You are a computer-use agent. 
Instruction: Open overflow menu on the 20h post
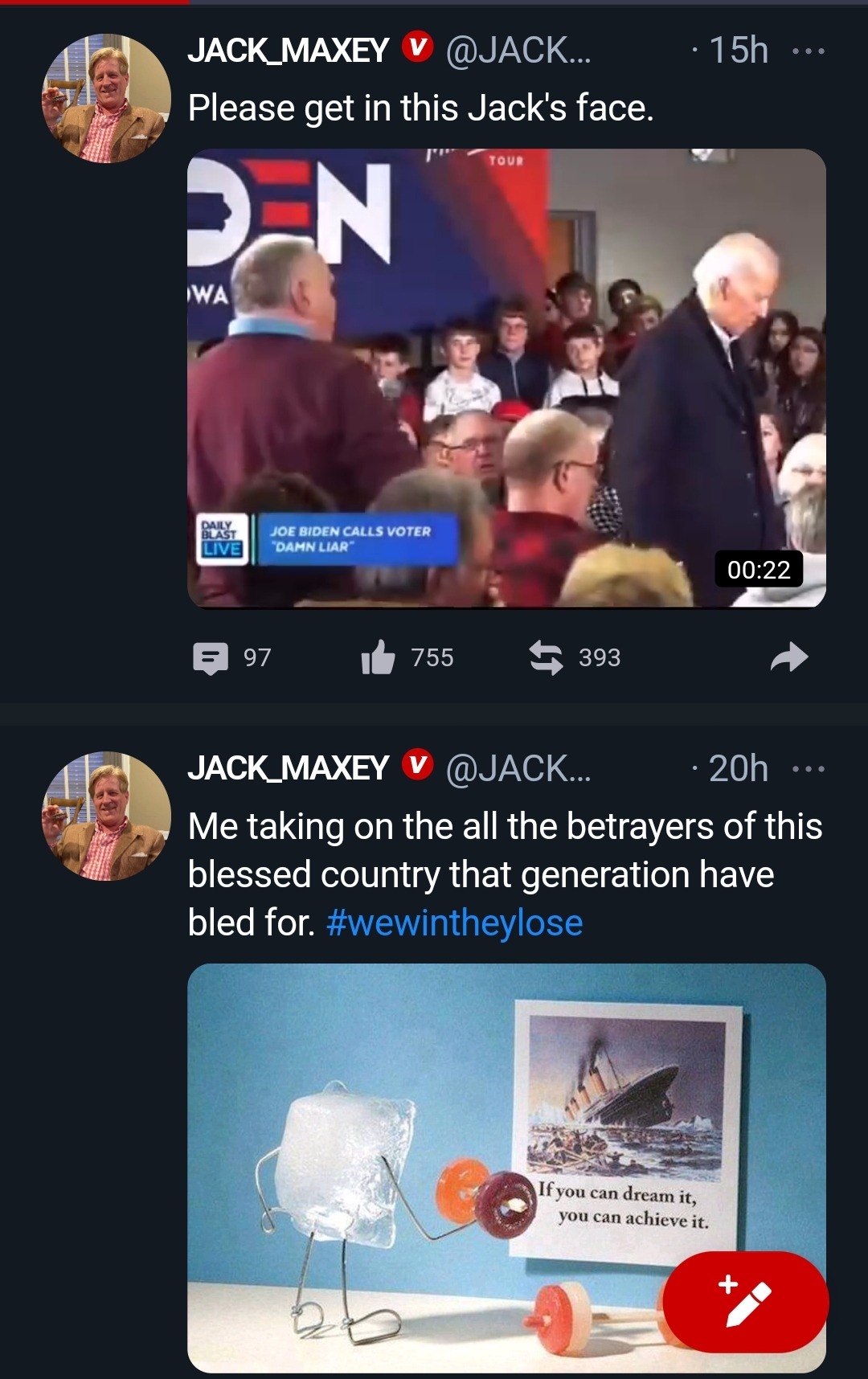(808, 769)
